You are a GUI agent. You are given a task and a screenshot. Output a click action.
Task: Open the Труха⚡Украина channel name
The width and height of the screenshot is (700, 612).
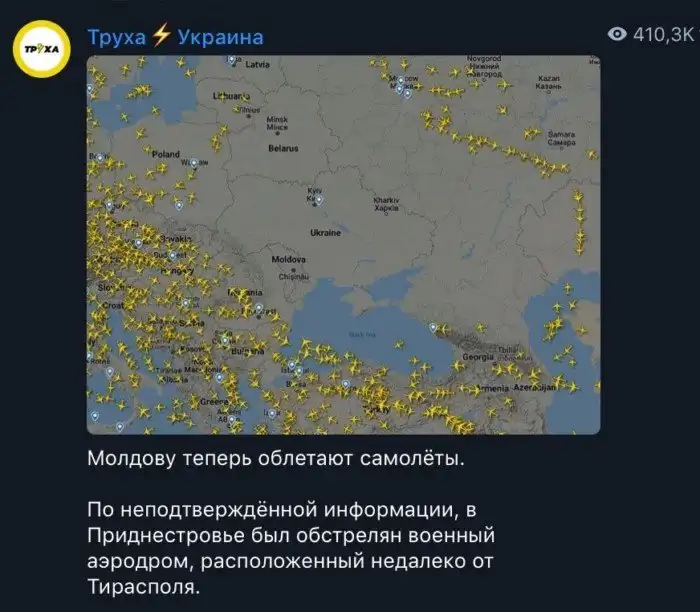175,38
